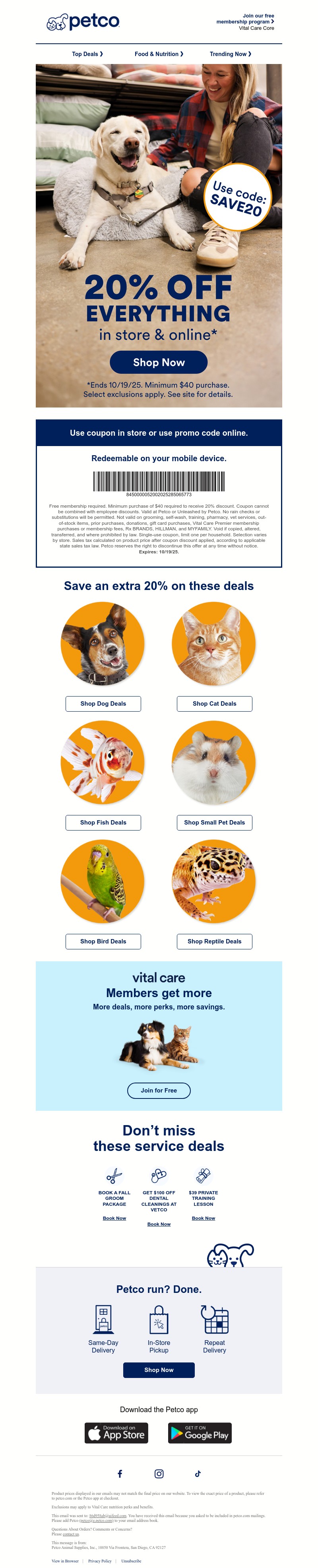Browse Shop Reptile Deals
The width and height of the screenshot is (318, 1568).
click(x=214, y=941)
